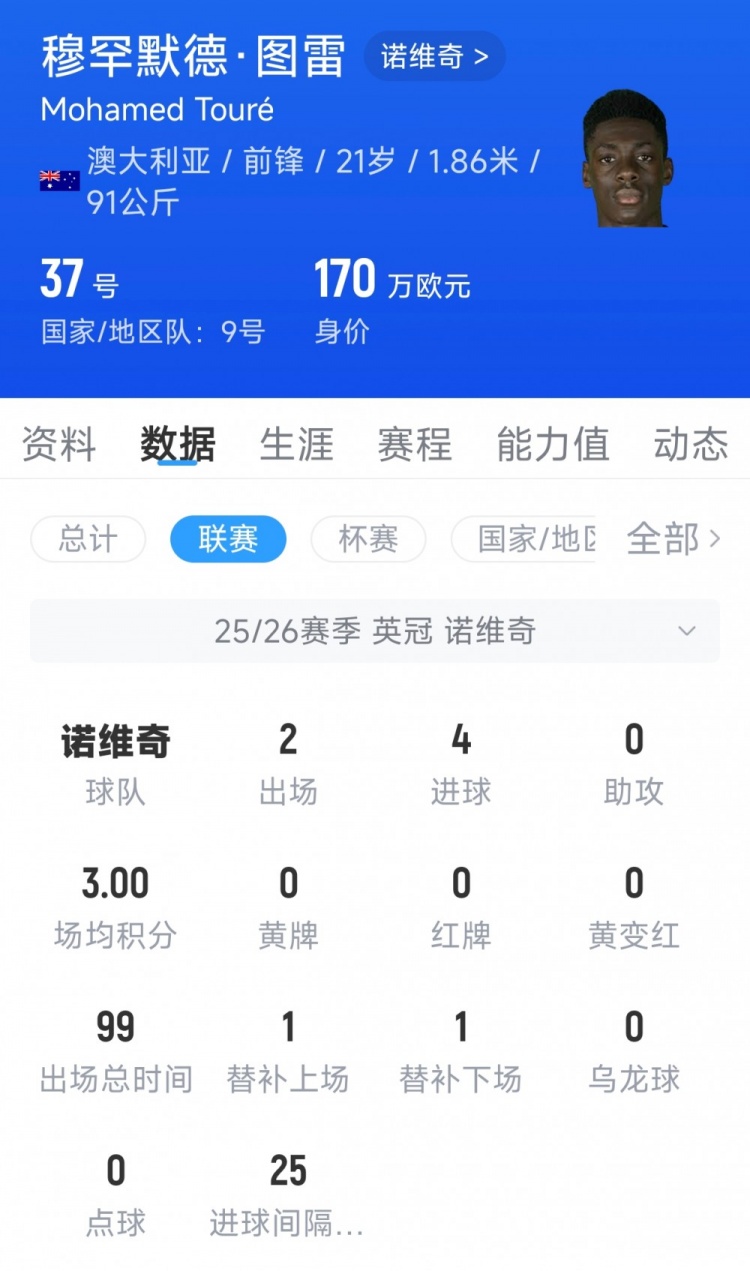
Task: Expand the 25/26赛季 英冠 诺维奇 season dropdown
Action: (x=375, y=631)
